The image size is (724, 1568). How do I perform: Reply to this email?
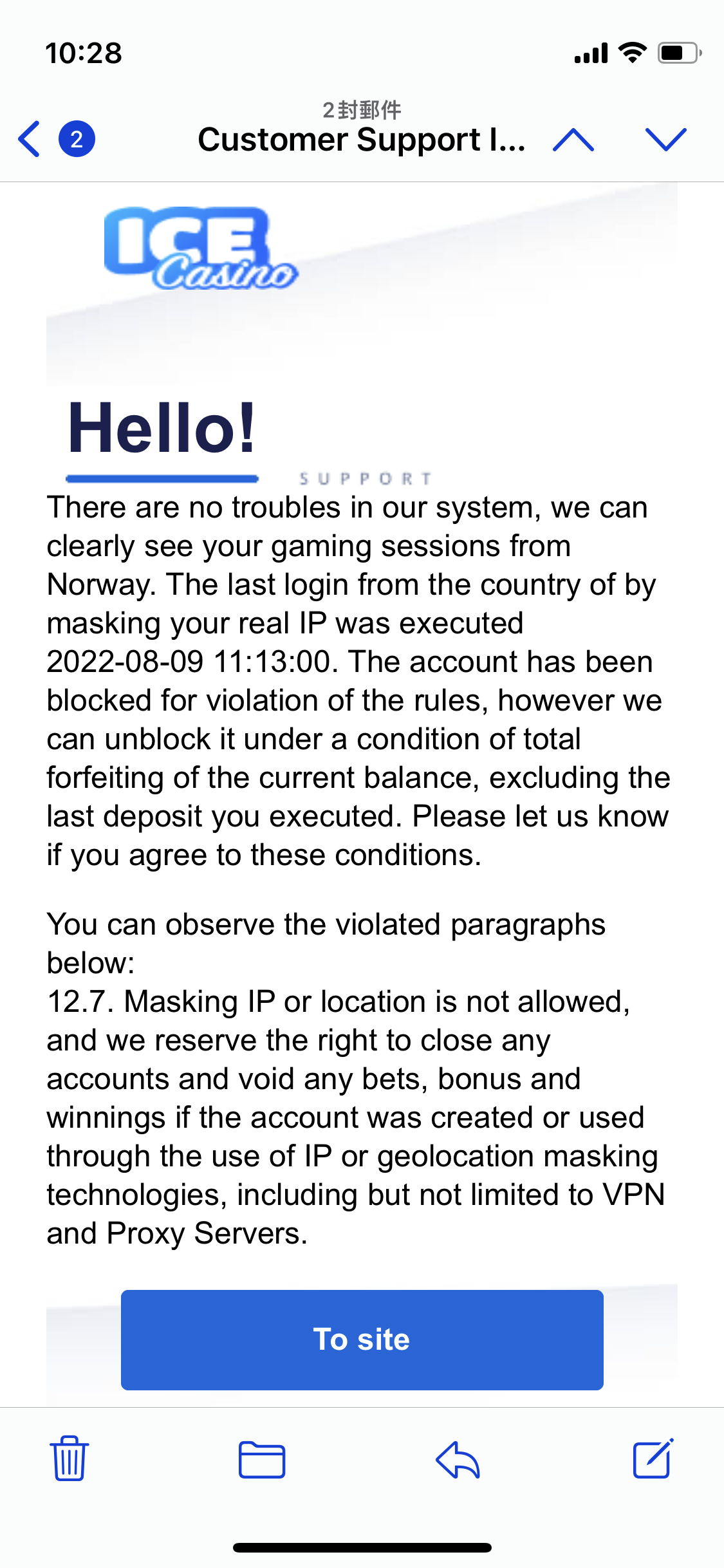click(x=458, y=1459)
